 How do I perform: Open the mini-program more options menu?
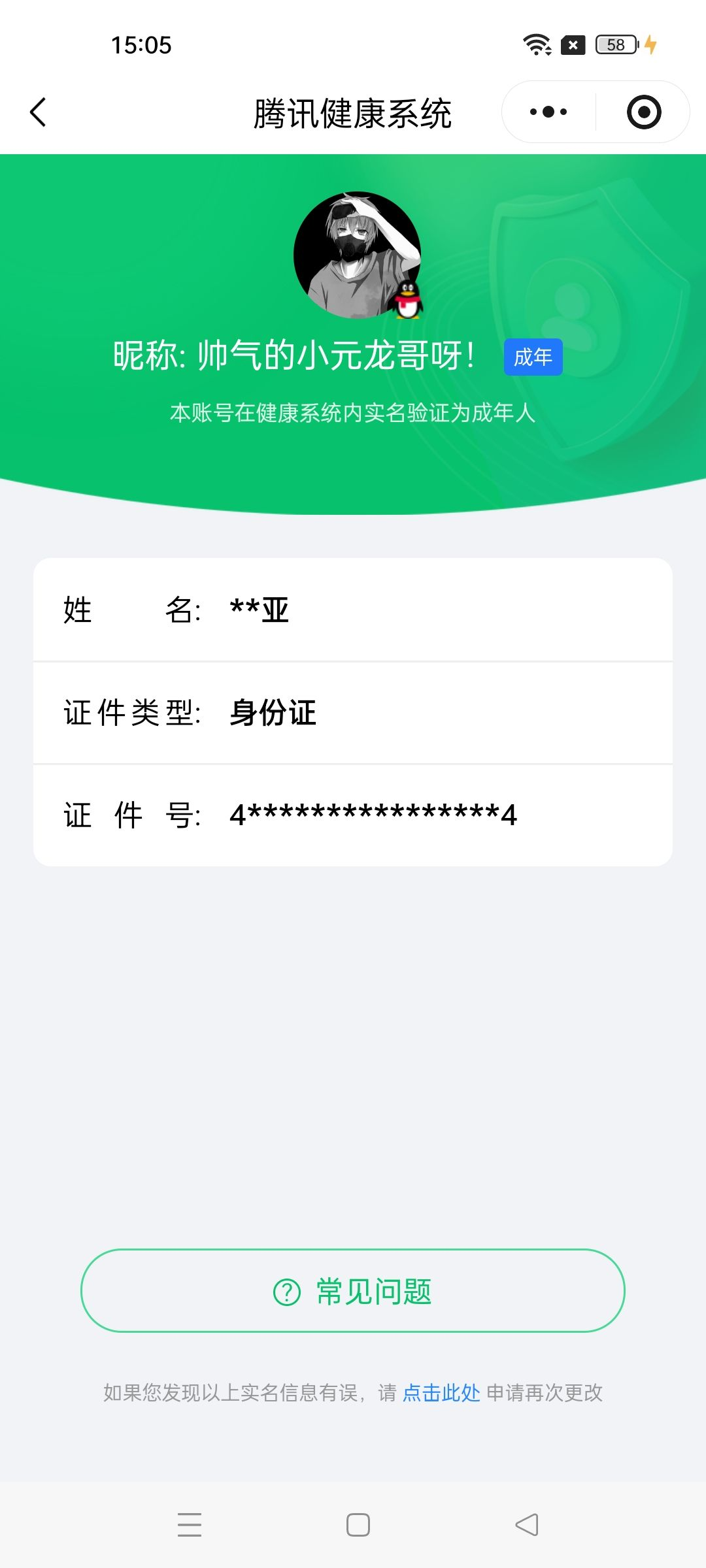click(546, 111)
